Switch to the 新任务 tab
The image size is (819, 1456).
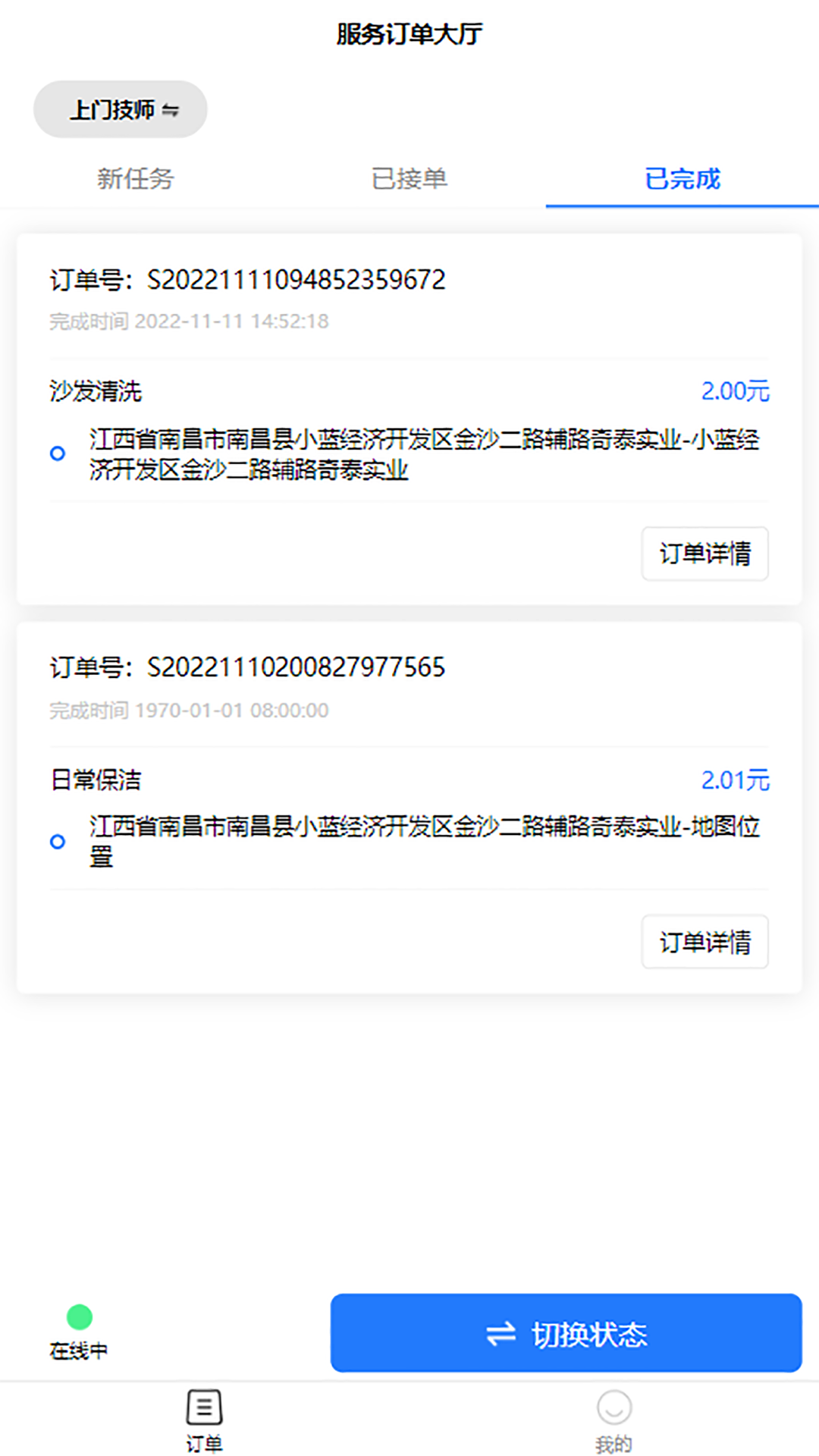point(137,180)
